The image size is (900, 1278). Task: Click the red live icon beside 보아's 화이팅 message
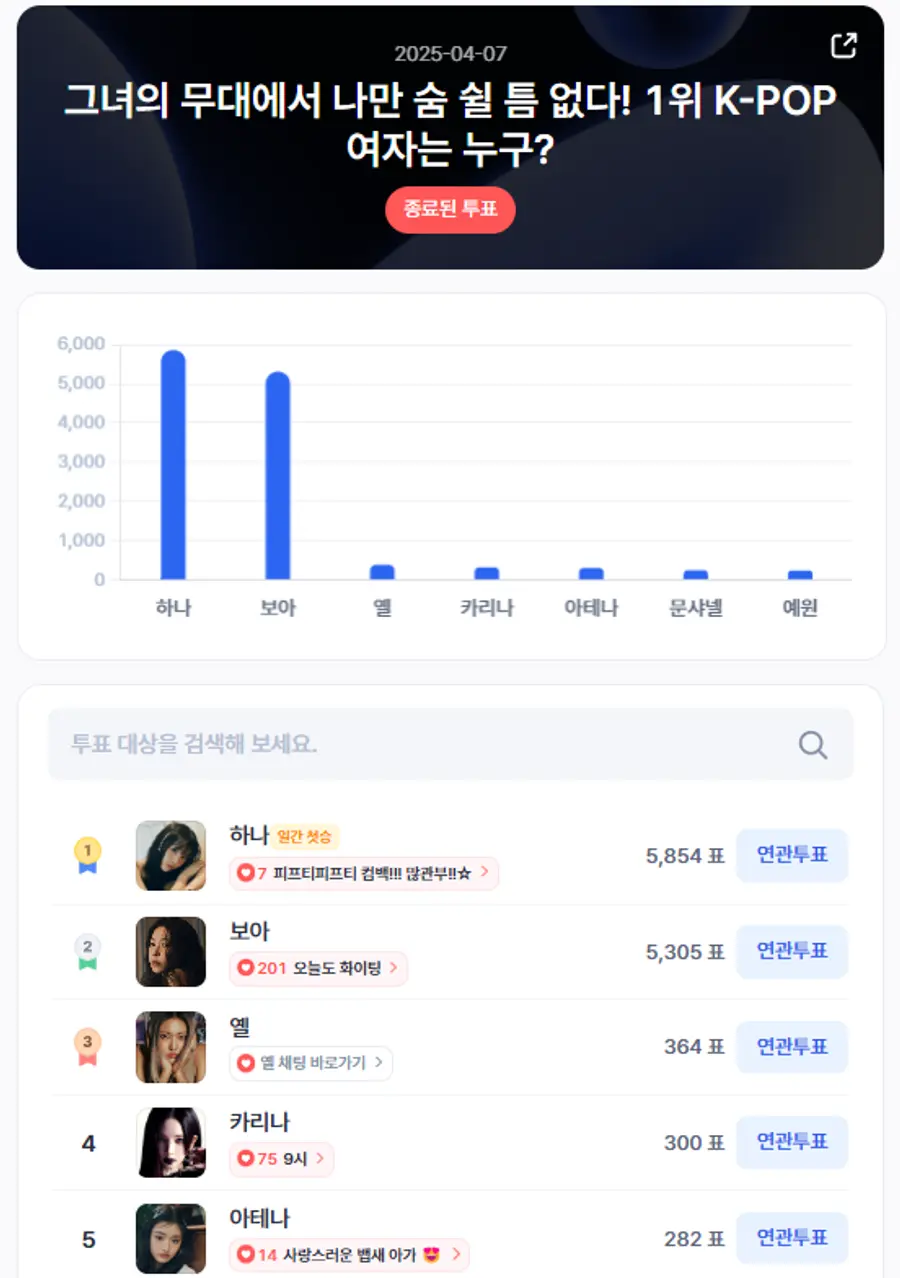click(245, 969)
